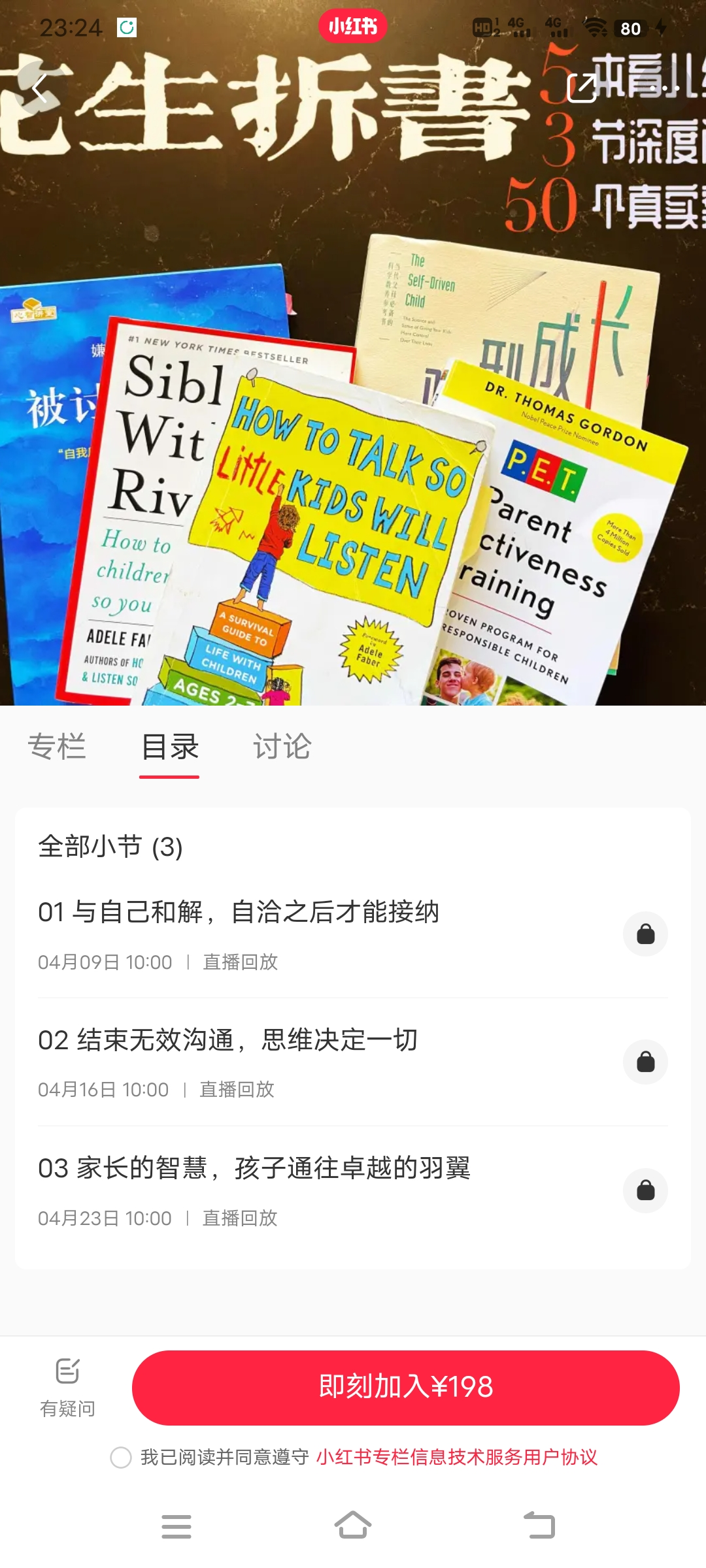Image resolution: width=706 pixels, height=1568 pixels.
Task: Open lesson 01 与自己和解
Action: (239, 912)
